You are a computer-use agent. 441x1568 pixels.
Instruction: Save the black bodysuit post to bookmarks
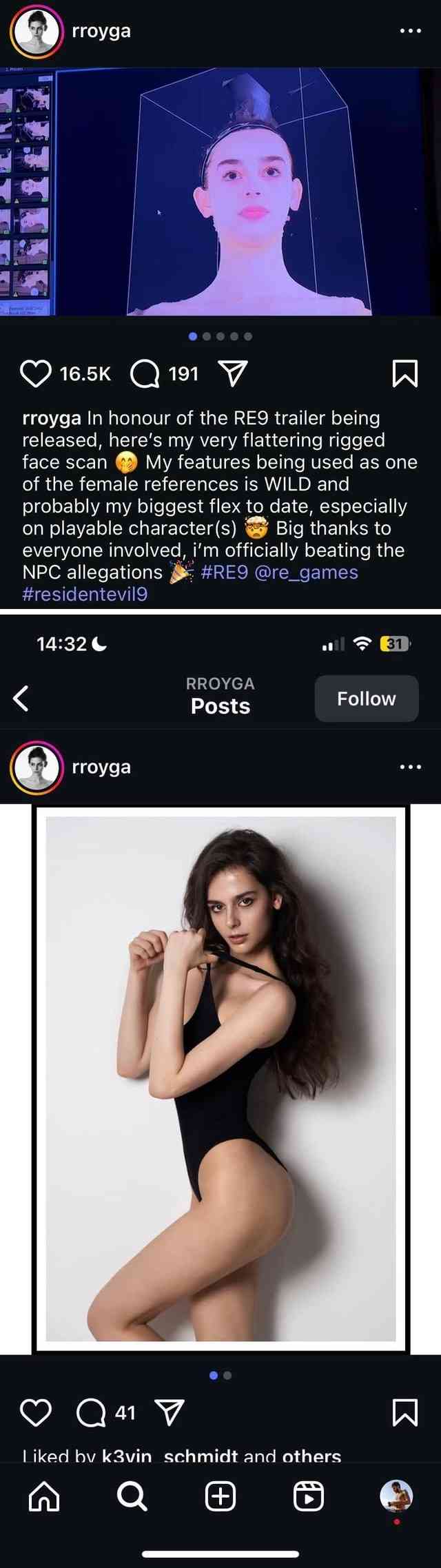[x=404, y=1412]
